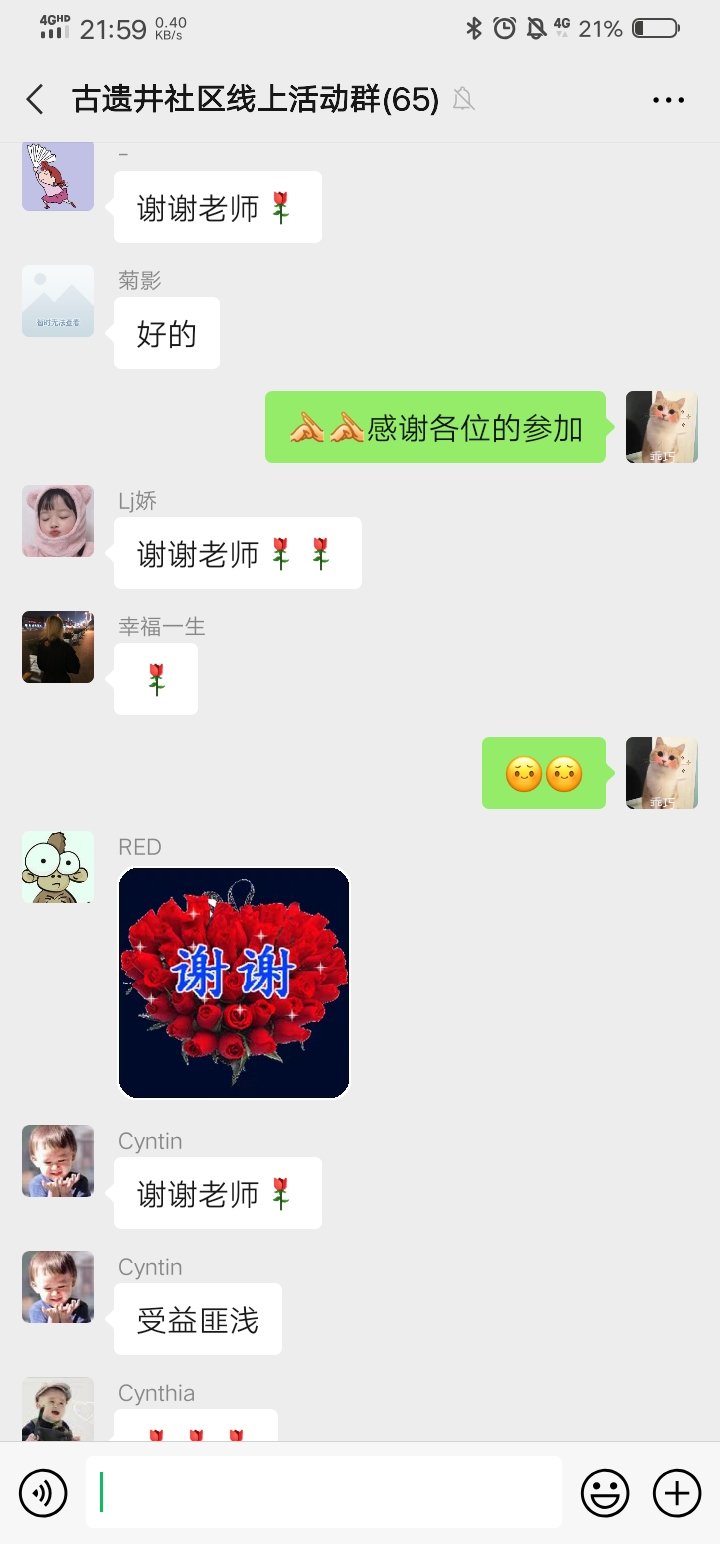
Task: Open 菊影's profile avatar
Action: pyautogui.click(x=58, y=301)
